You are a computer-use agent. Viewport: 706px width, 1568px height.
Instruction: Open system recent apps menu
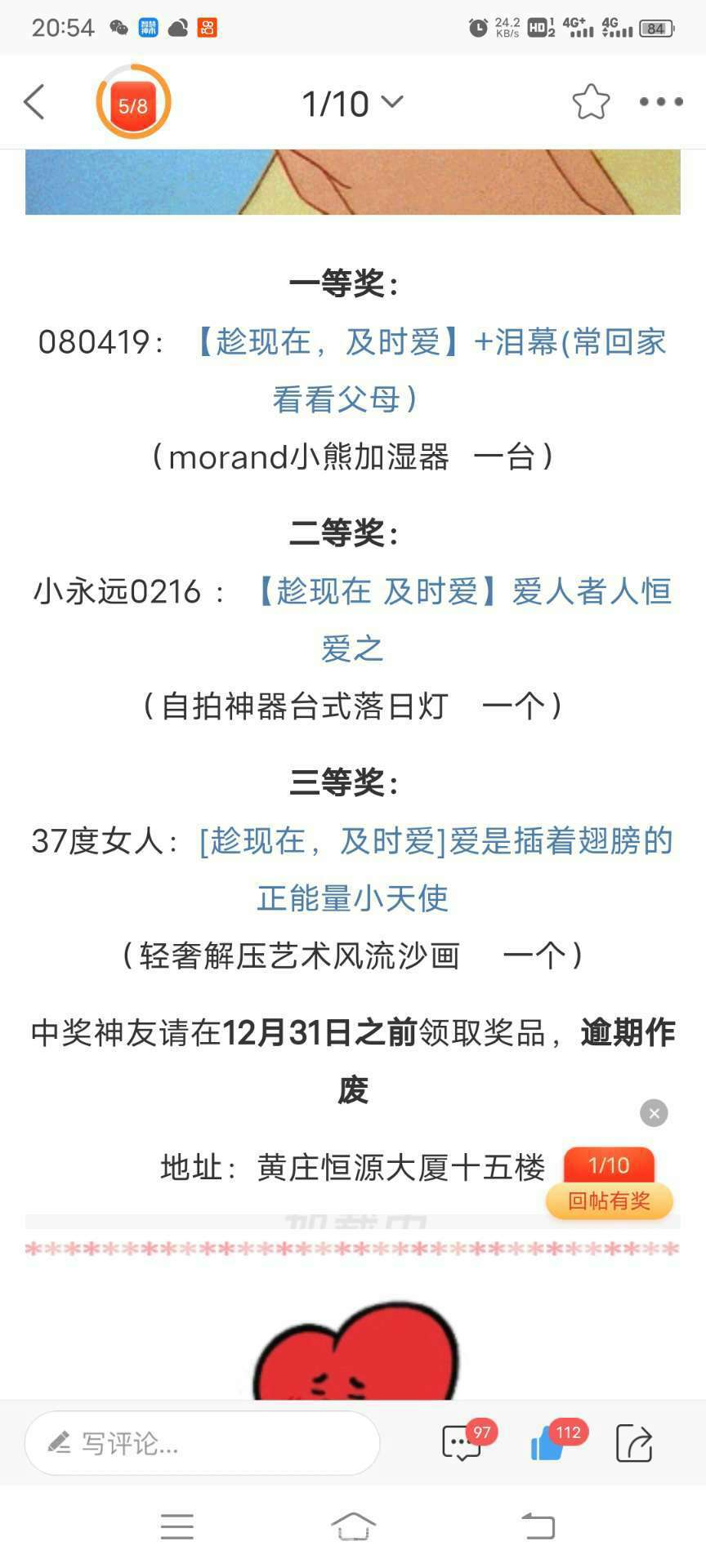[177, 1526]
